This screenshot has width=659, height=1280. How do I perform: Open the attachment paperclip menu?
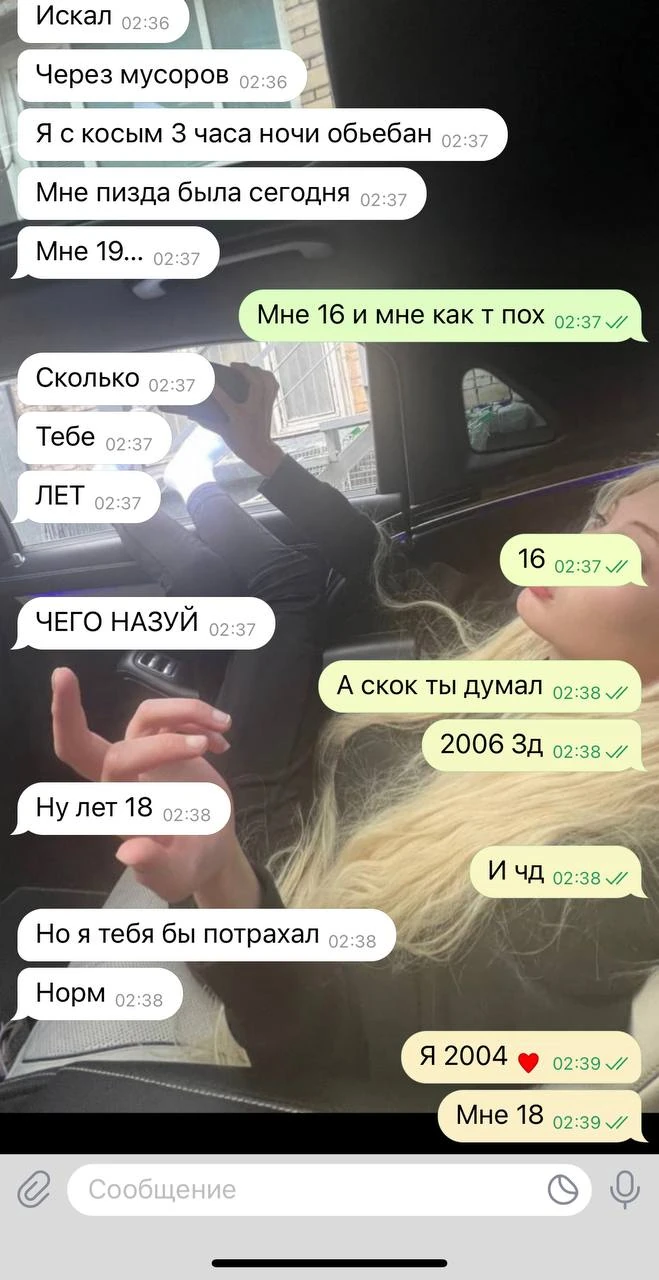pos(33,1189)
